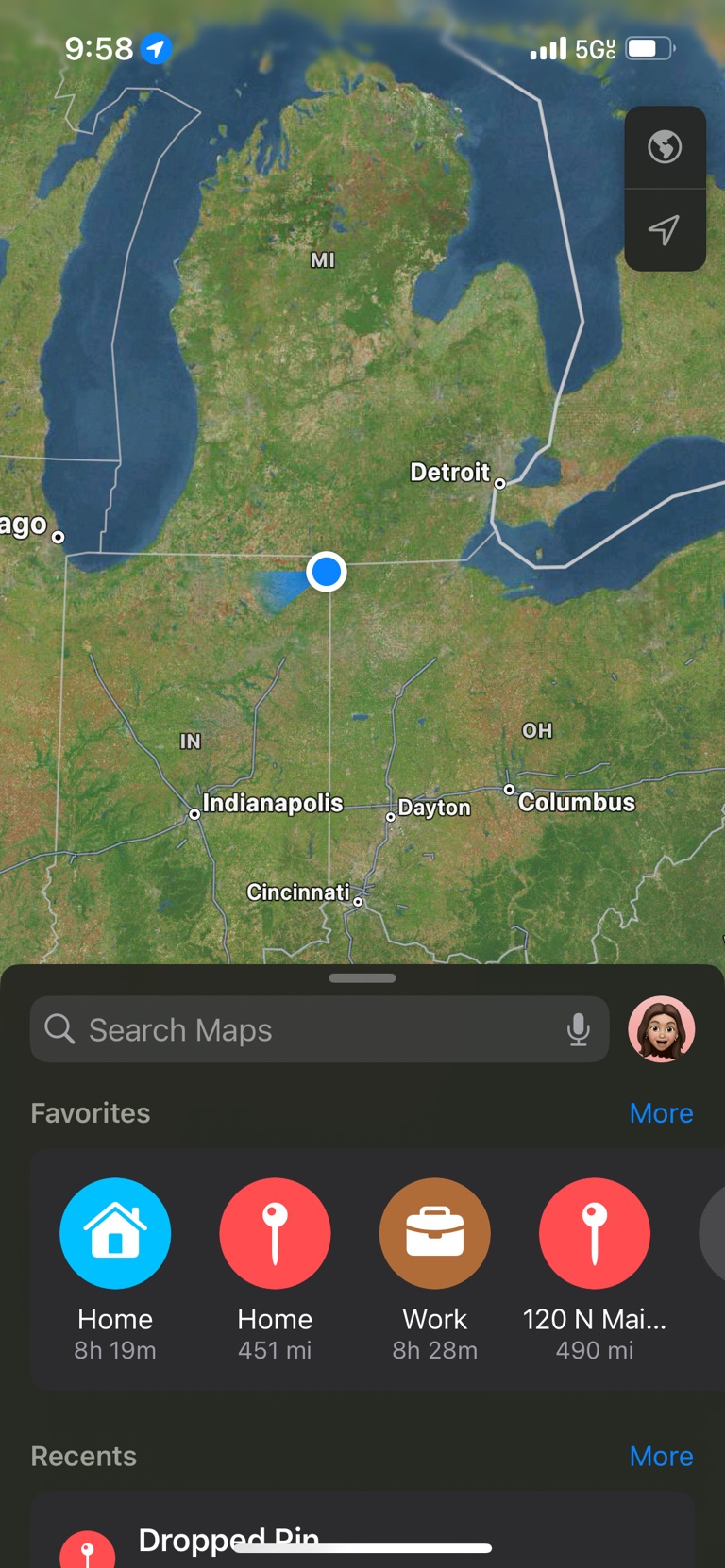The width and height of the screenshot is (725, 1568).
Task: Open the profile avatar
Action: tap(661, 1029)
